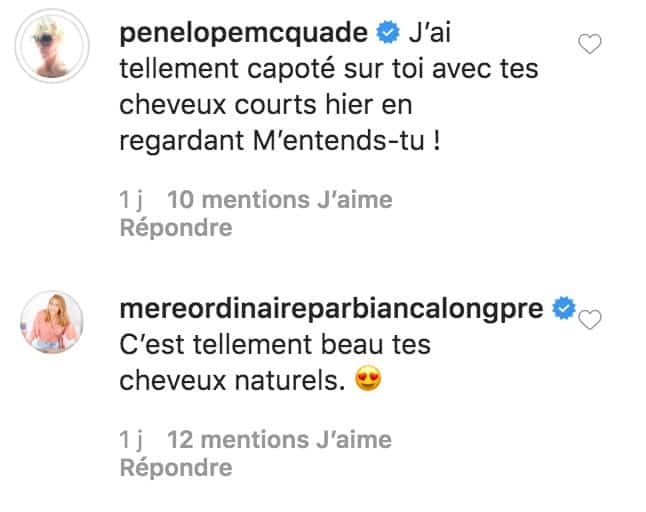The height and width of the screenshot is (512, 646).
Task: Like penelopemcquade's comment
Action: [591, 44]
